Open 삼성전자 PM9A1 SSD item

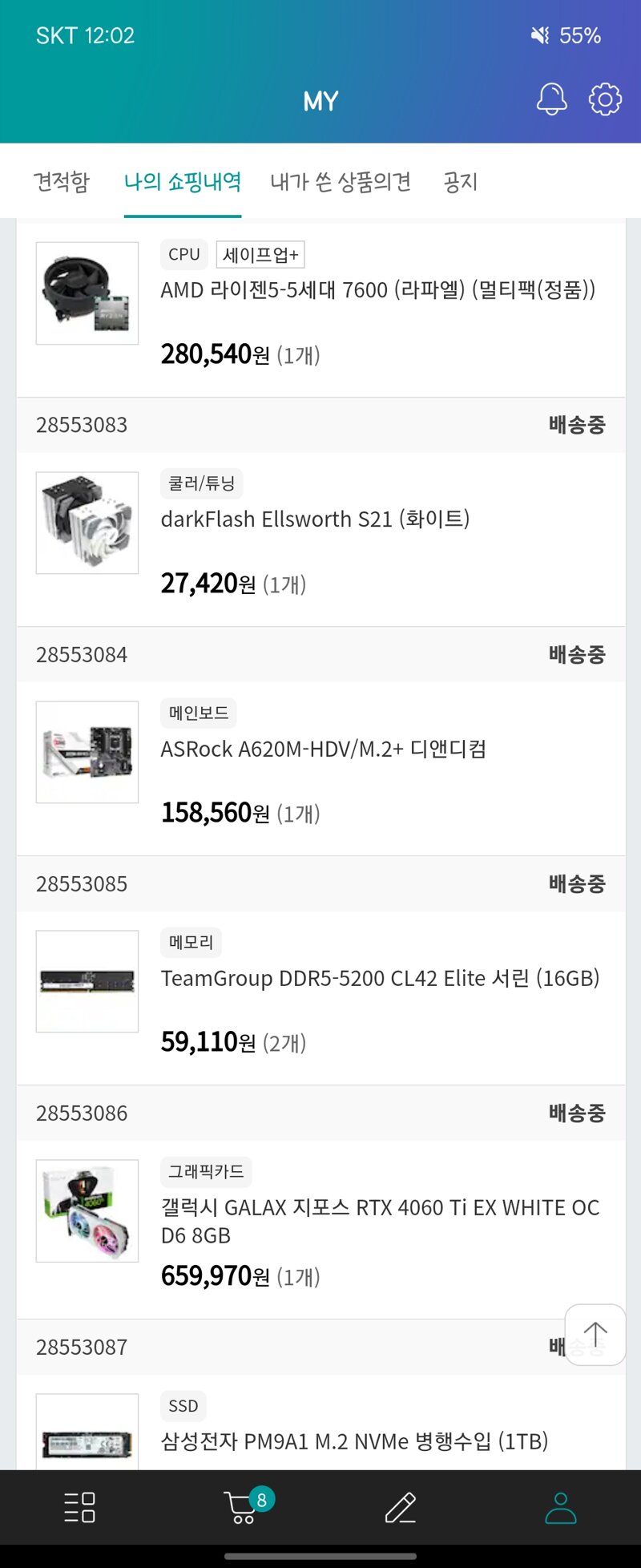[x=354, y=1441]
